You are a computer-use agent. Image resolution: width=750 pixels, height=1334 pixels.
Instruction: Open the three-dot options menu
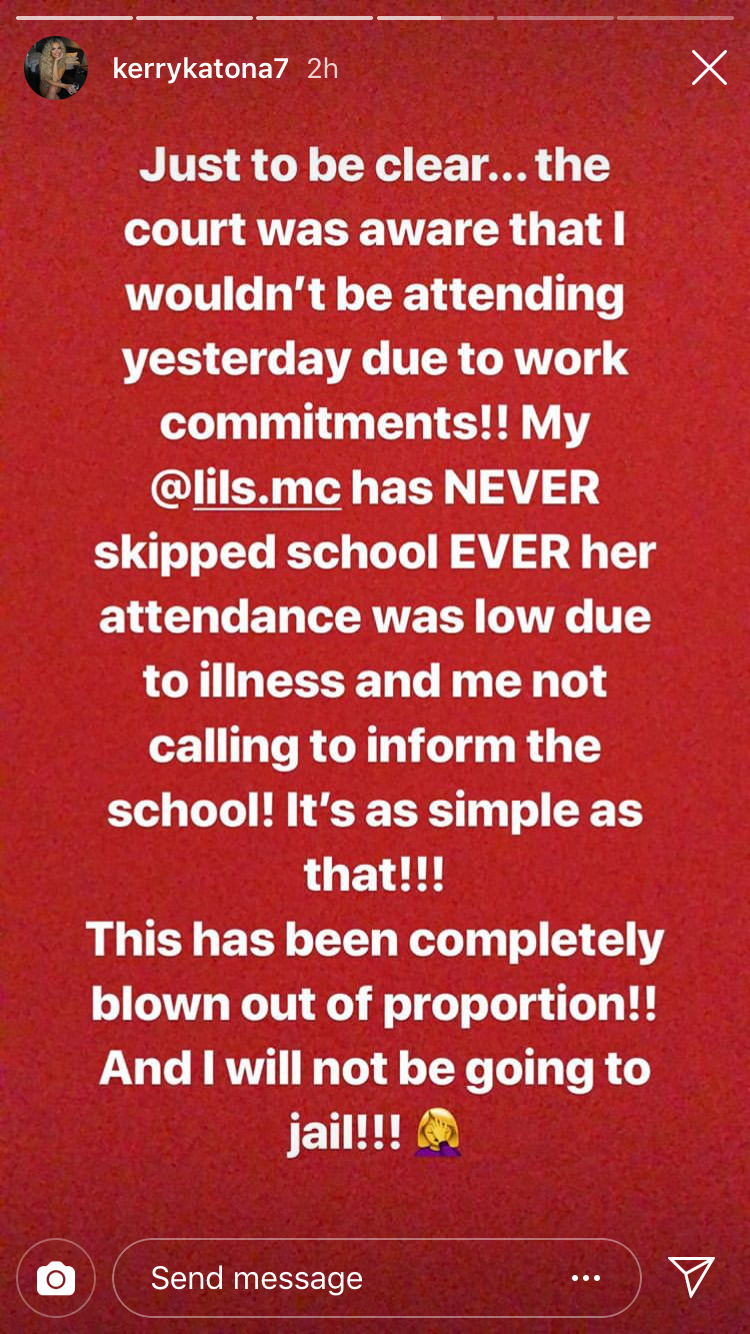point(585,1278)
